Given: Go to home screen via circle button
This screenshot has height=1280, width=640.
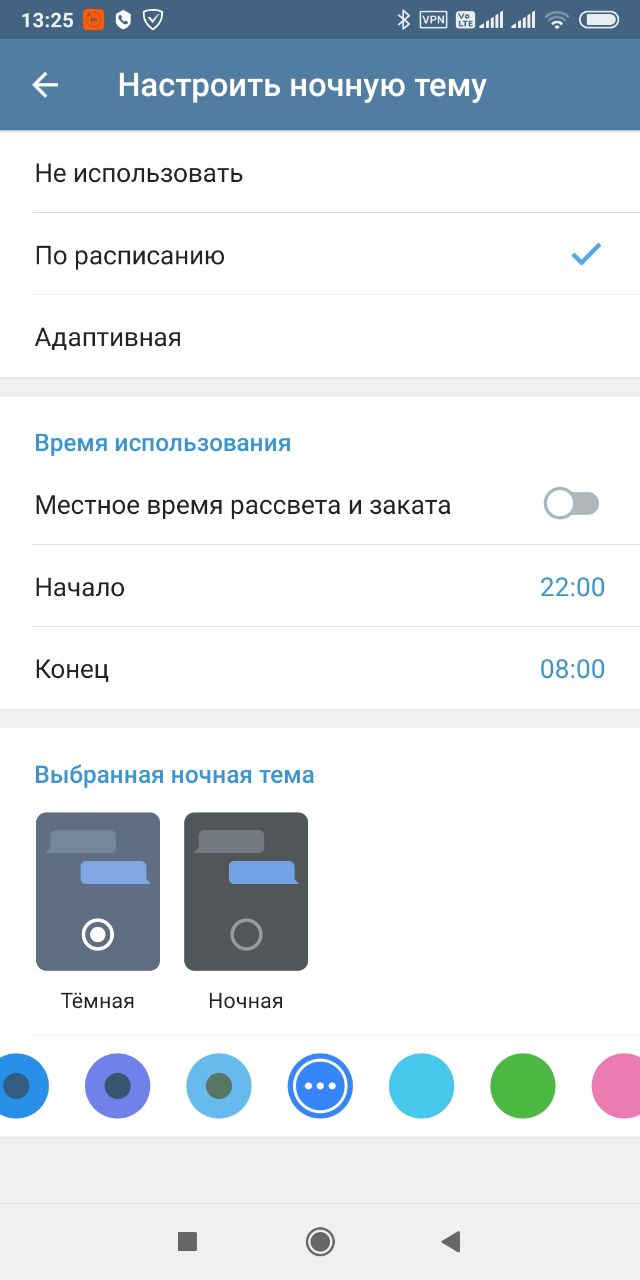Looking at the screenshot, I should (320, 1241).
